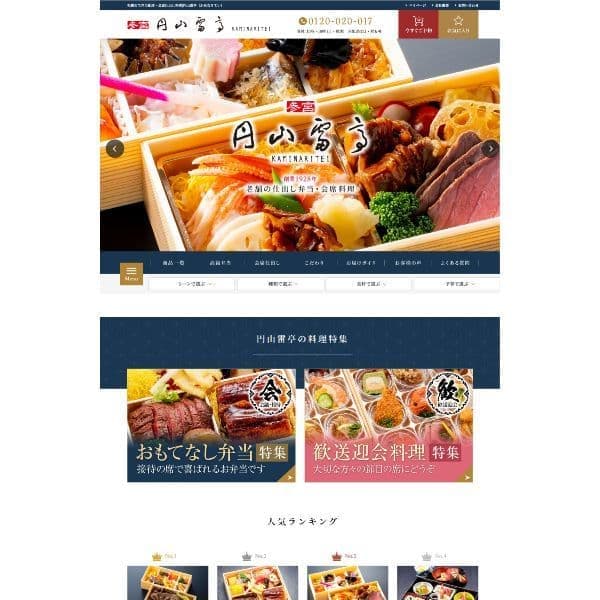
Task: Expand the 食材で選ぶ dropdown
Action: (x=368, y=284)
